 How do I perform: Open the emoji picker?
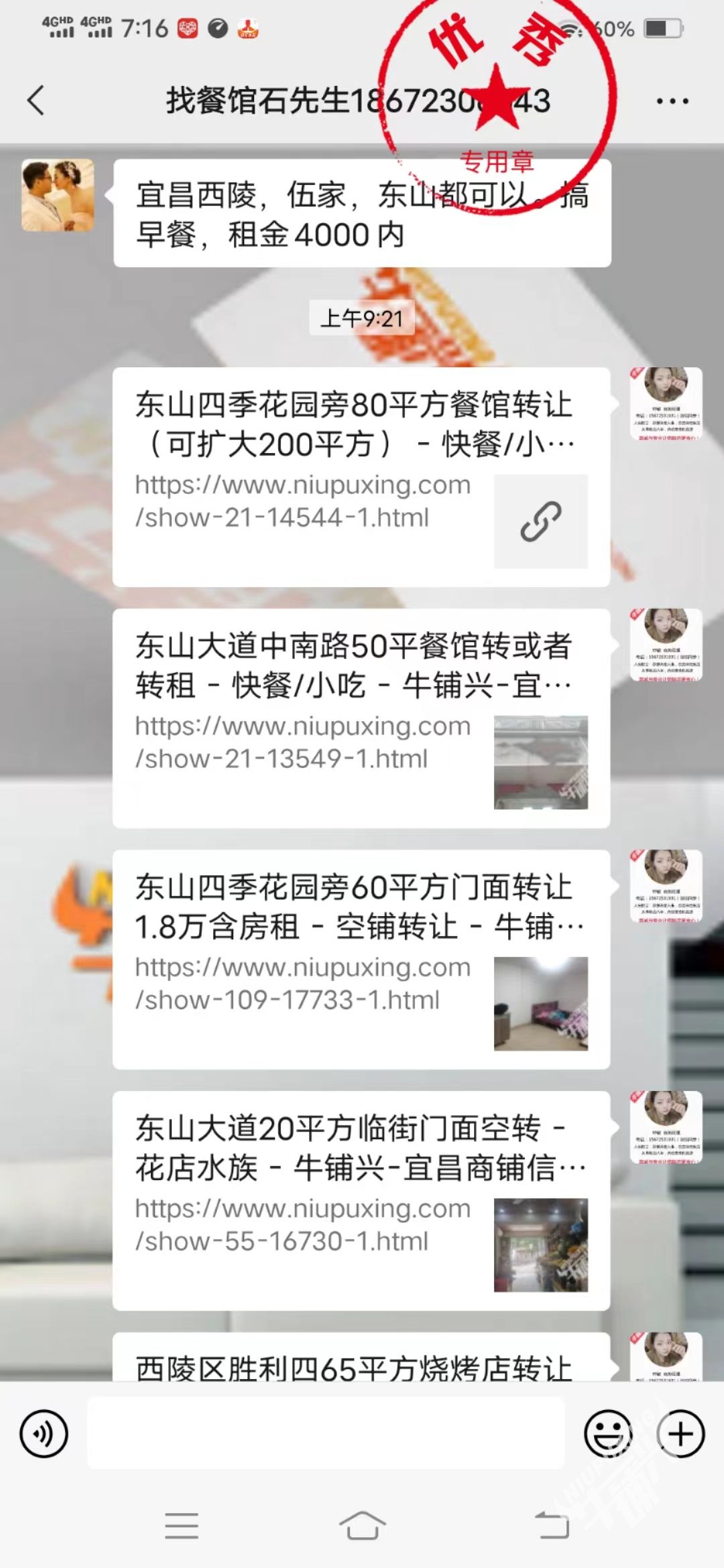tap(608, 1433)
